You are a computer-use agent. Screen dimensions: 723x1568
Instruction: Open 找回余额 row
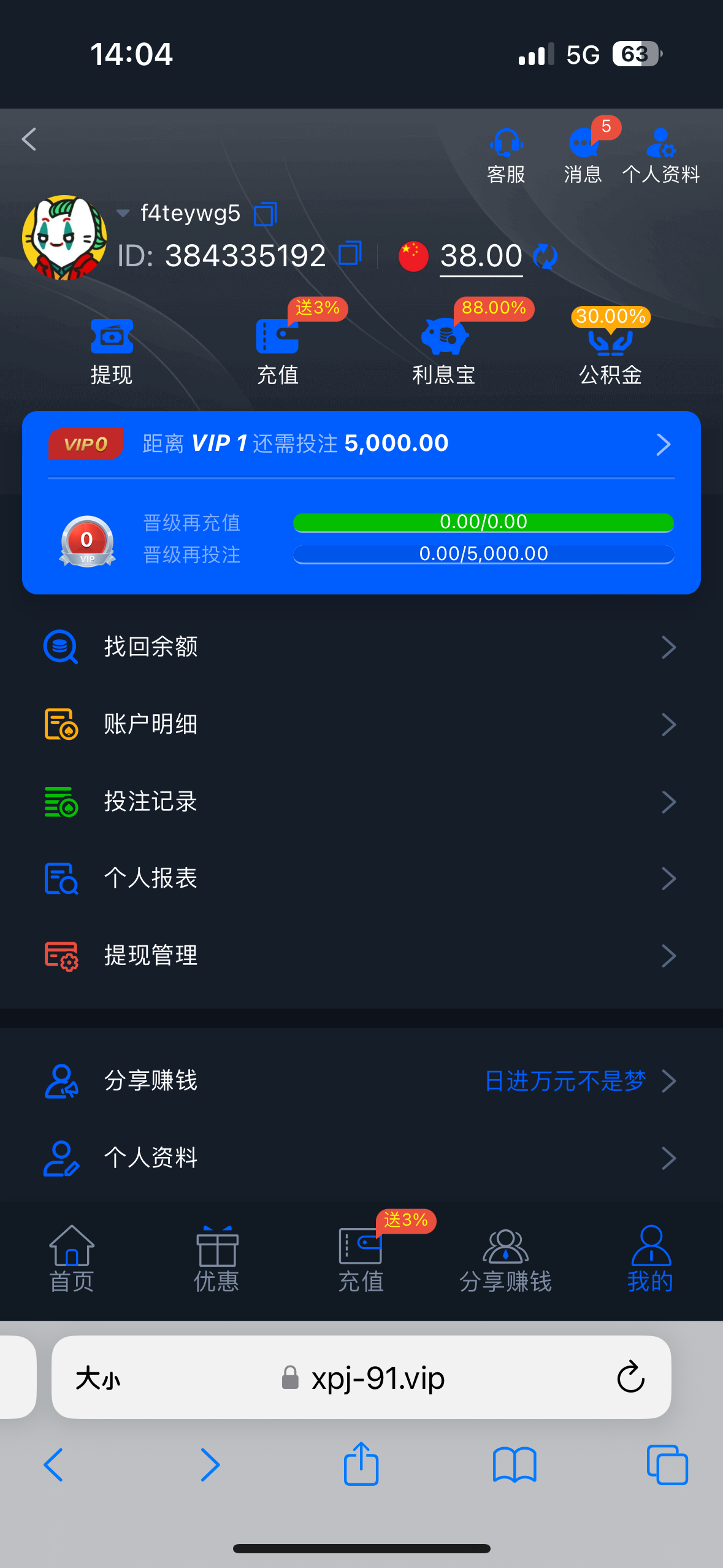click(361, 647)
